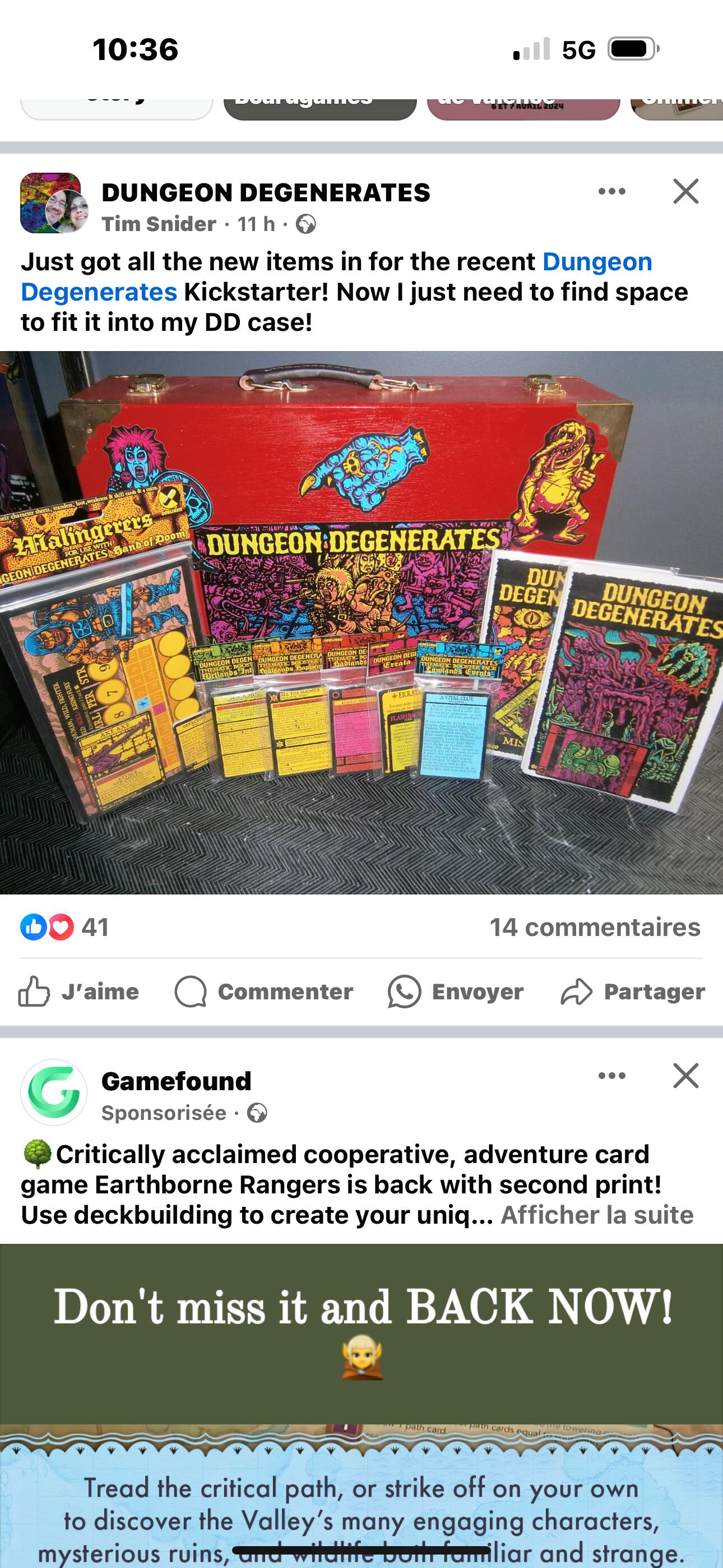
Task: Tap Commenter on Tim Snider's post
Action: click(264, 991)
